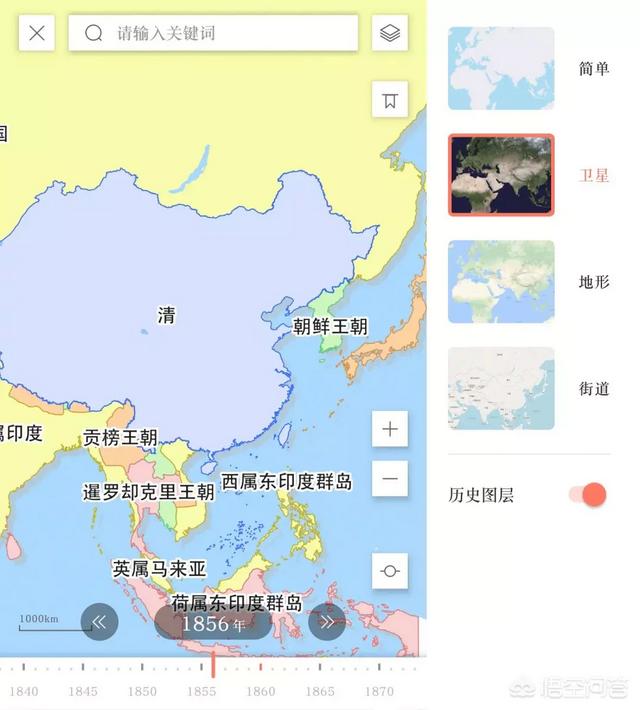The image size is (640, 710).
Task: Tap the locate position button
Action: [390, 571]
